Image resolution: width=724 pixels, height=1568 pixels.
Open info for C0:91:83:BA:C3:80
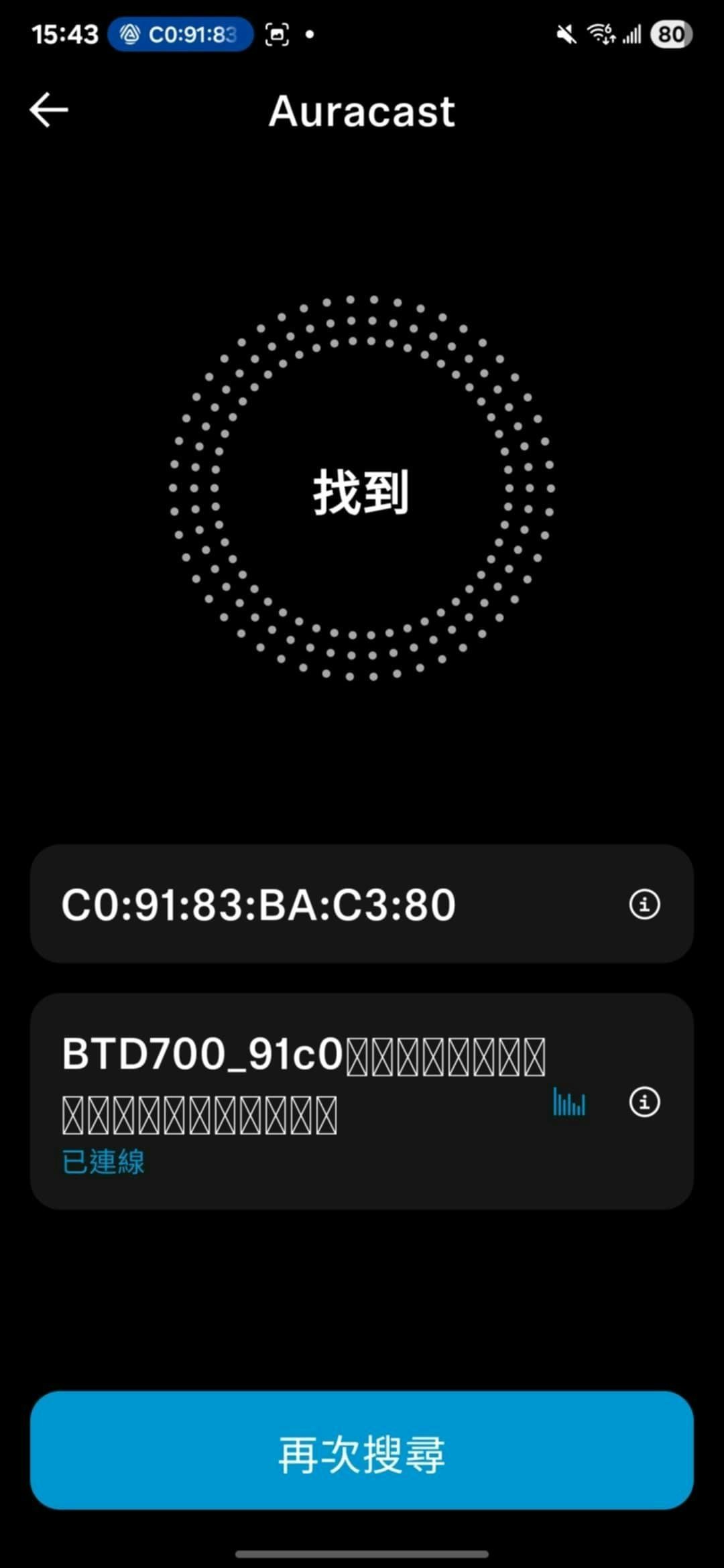point(644,905)
